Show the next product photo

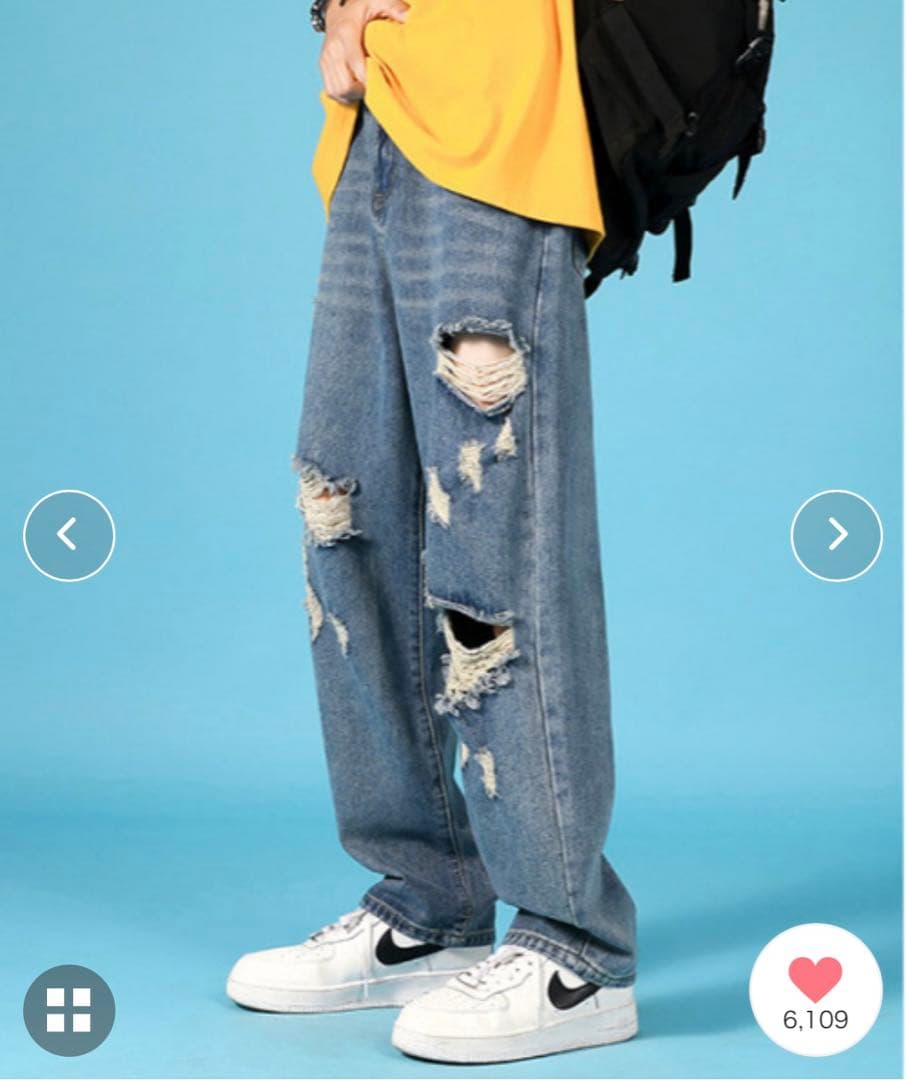pos(836,535)
